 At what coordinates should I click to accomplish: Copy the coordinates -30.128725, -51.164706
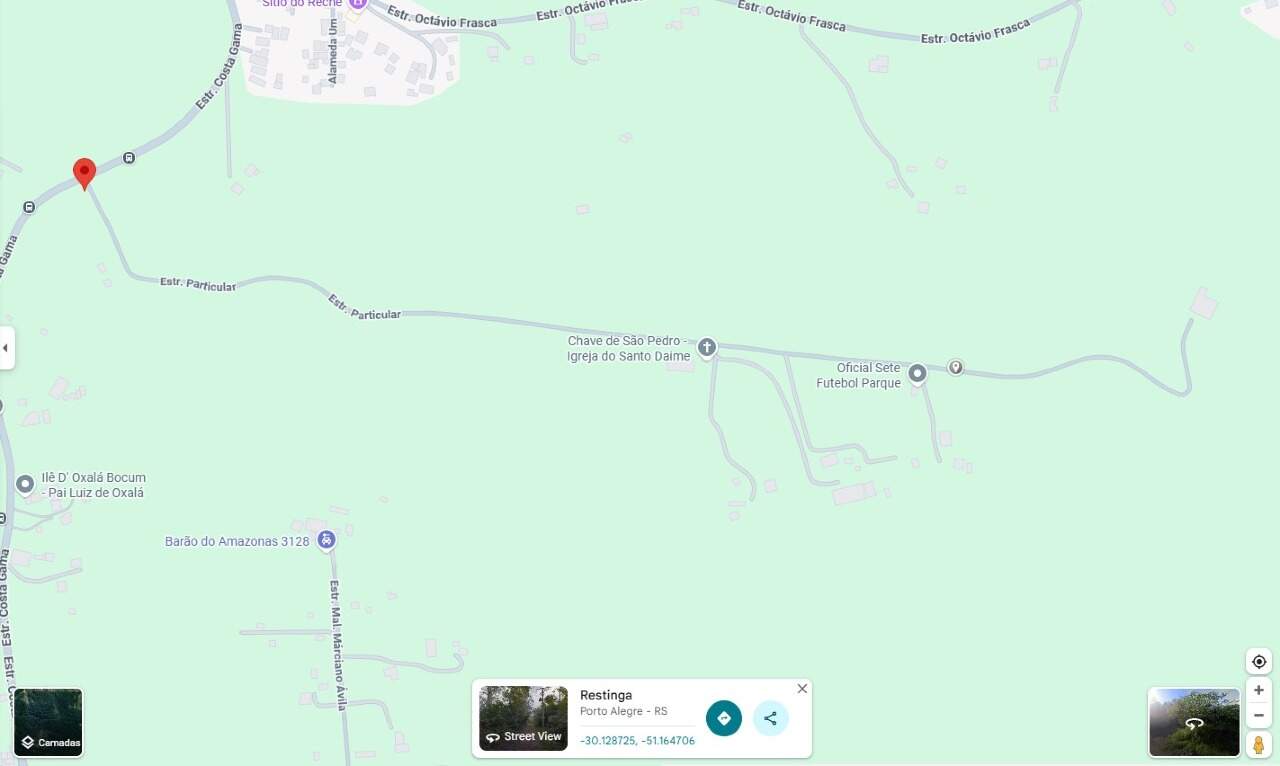pyautogui.click(x=637, y=741)
